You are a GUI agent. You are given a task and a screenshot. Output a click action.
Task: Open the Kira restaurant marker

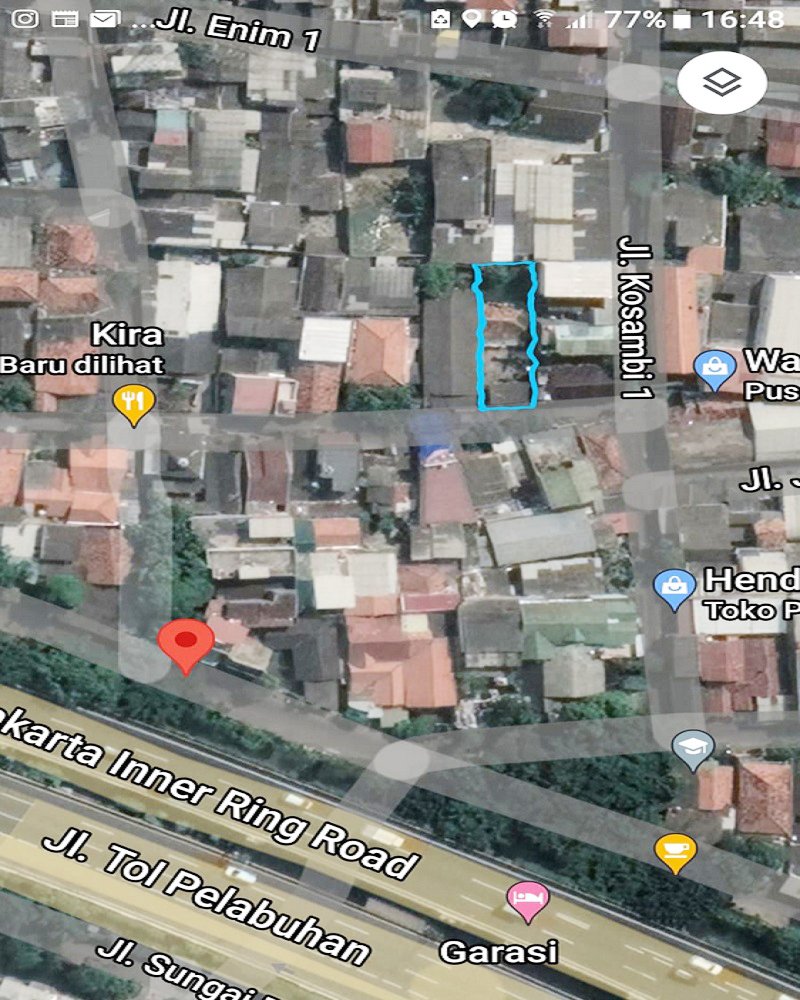[x=132, y=402]
